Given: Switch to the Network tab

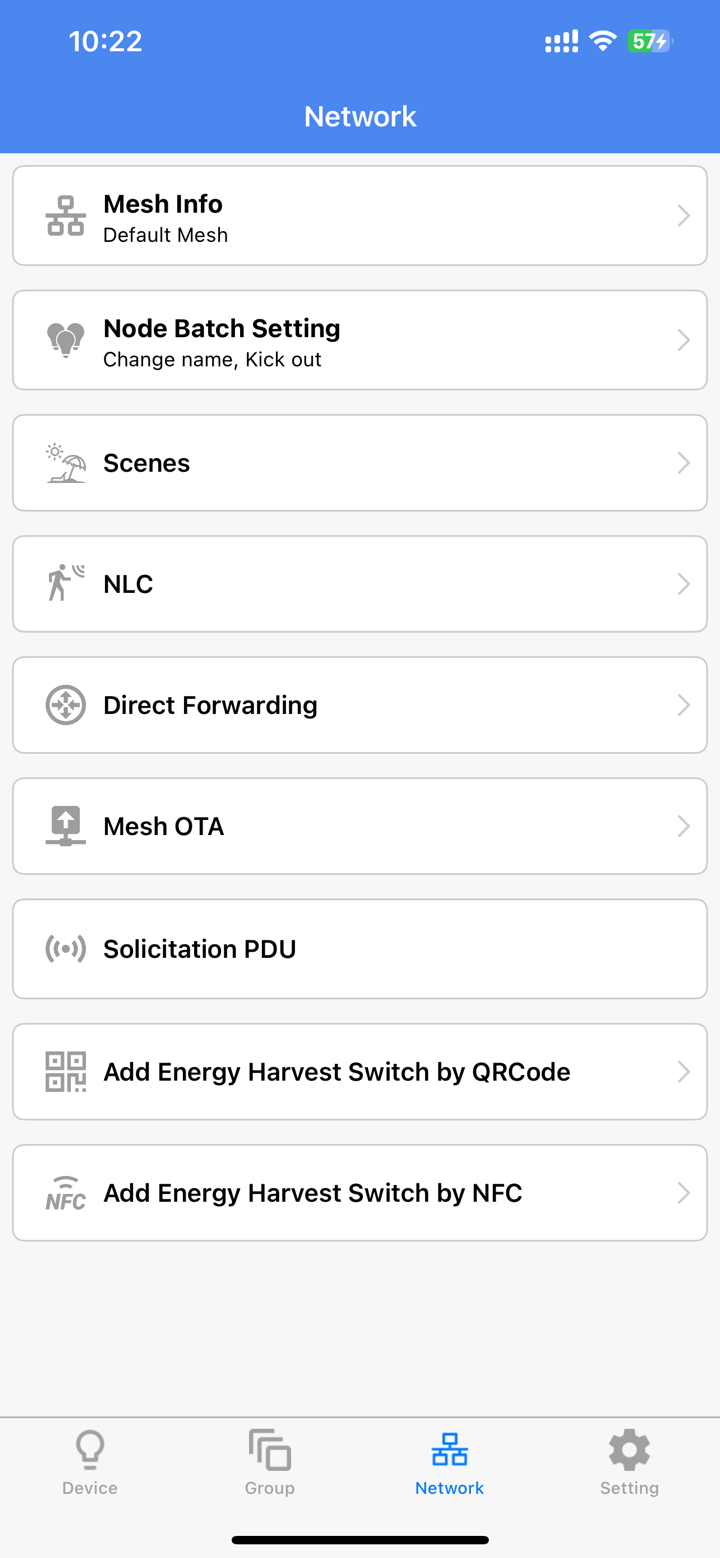Looking at the screenshot, I should (x=449, y=1462).
